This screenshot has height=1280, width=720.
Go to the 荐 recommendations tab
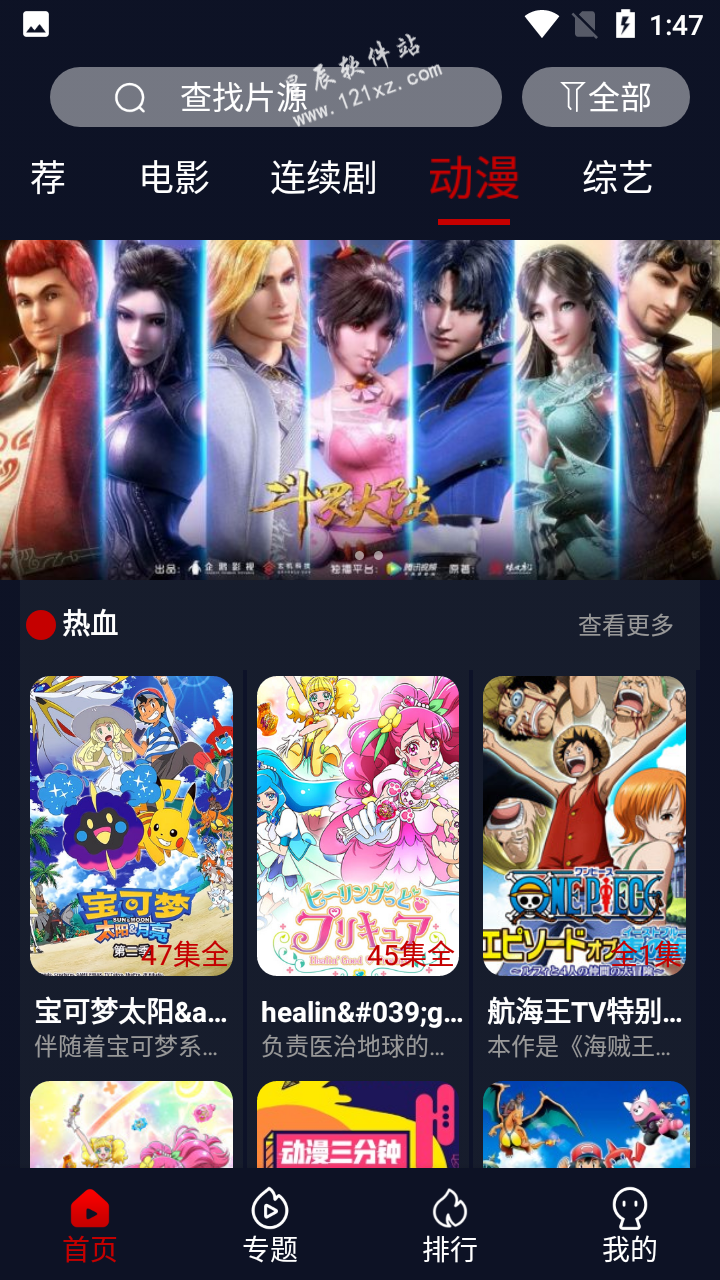coord(47,178)
